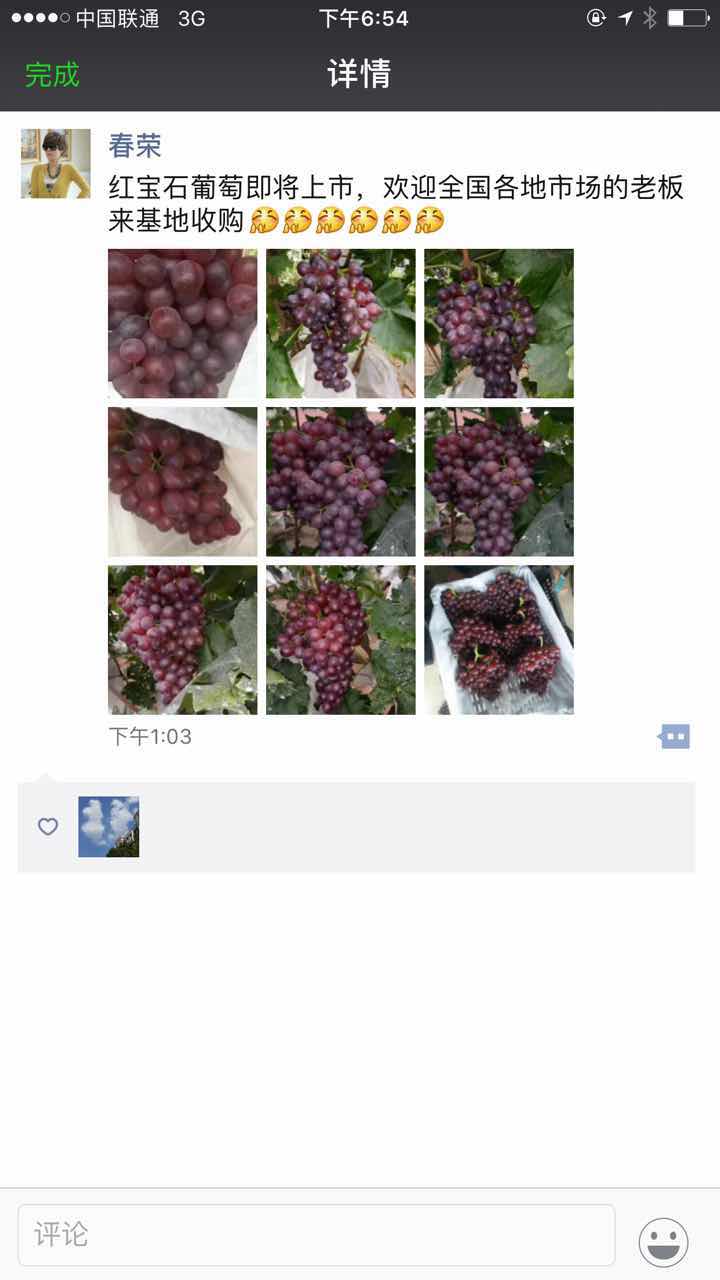Enlarge the photo of grapes in a white crate

[499, 640]
